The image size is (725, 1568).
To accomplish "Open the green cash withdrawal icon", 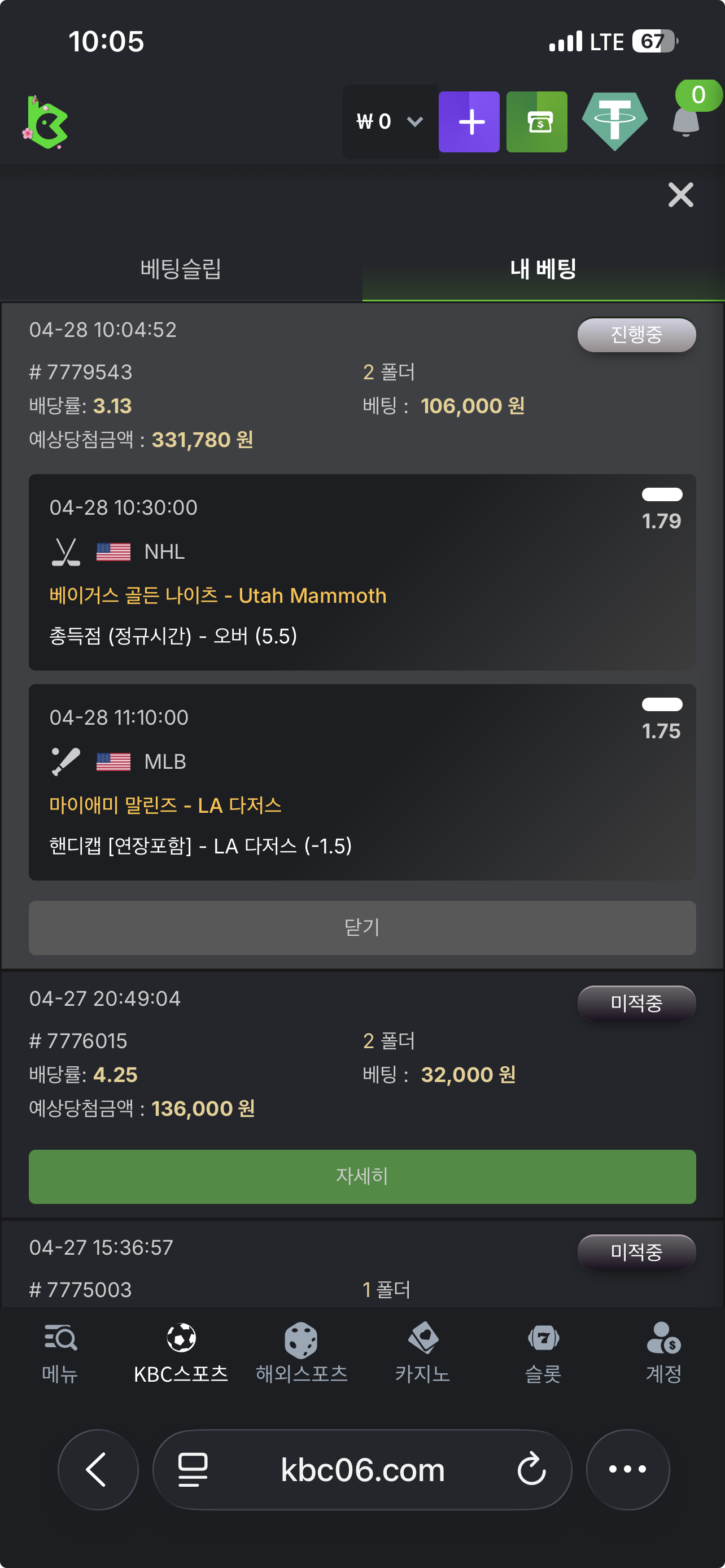I will 536,122.
